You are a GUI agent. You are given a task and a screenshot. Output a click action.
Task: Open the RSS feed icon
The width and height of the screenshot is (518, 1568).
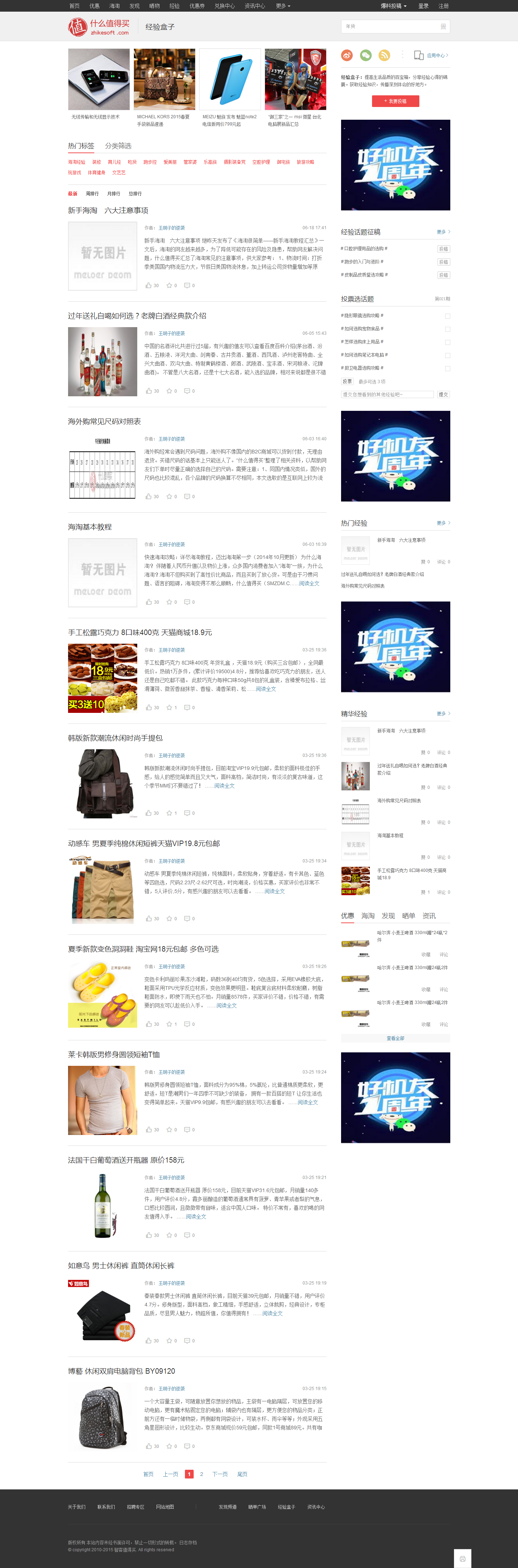click(x=384, y=55)
